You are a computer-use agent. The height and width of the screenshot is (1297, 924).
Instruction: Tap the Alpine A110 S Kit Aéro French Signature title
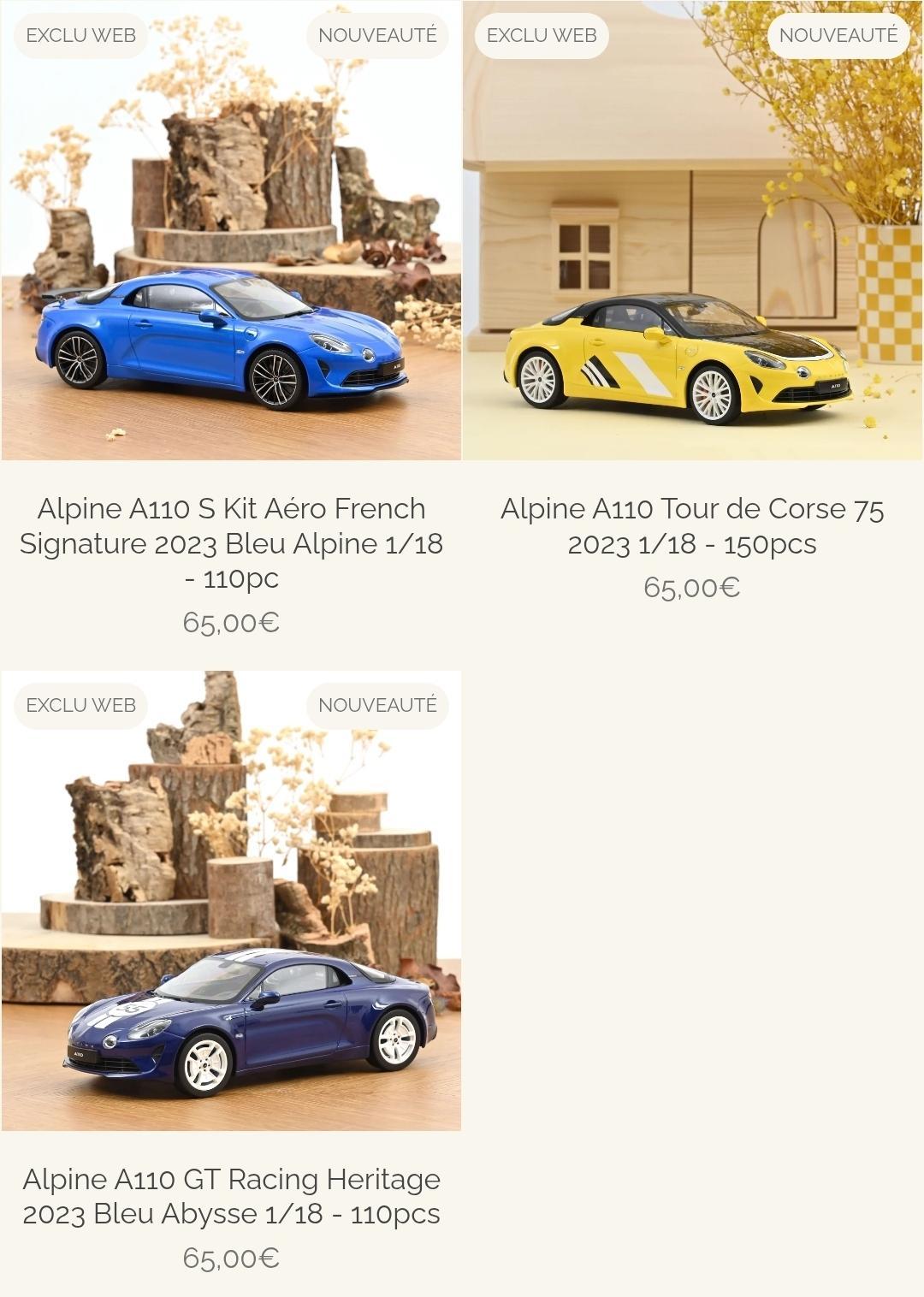(231, 543)
